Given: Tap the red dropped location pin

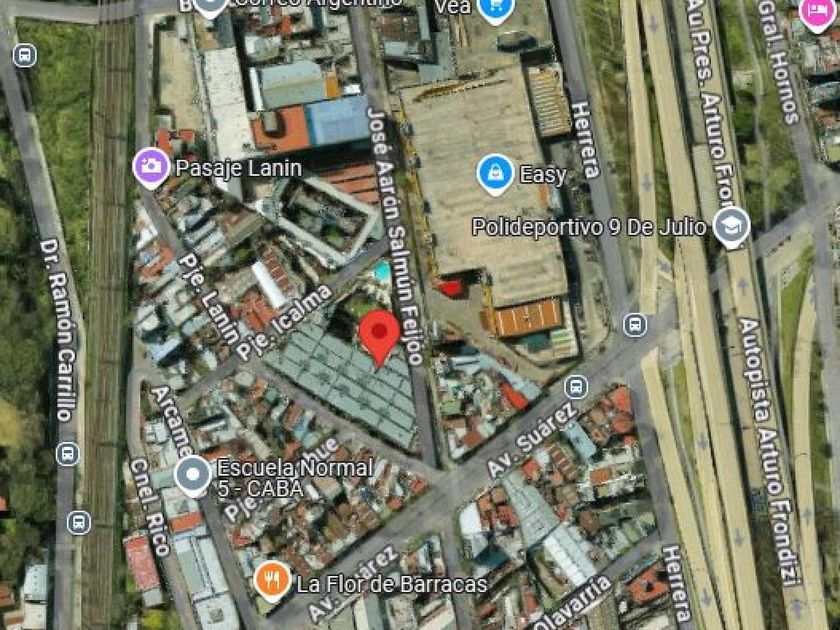Looking at the screenshot, I should click(379, 336).
